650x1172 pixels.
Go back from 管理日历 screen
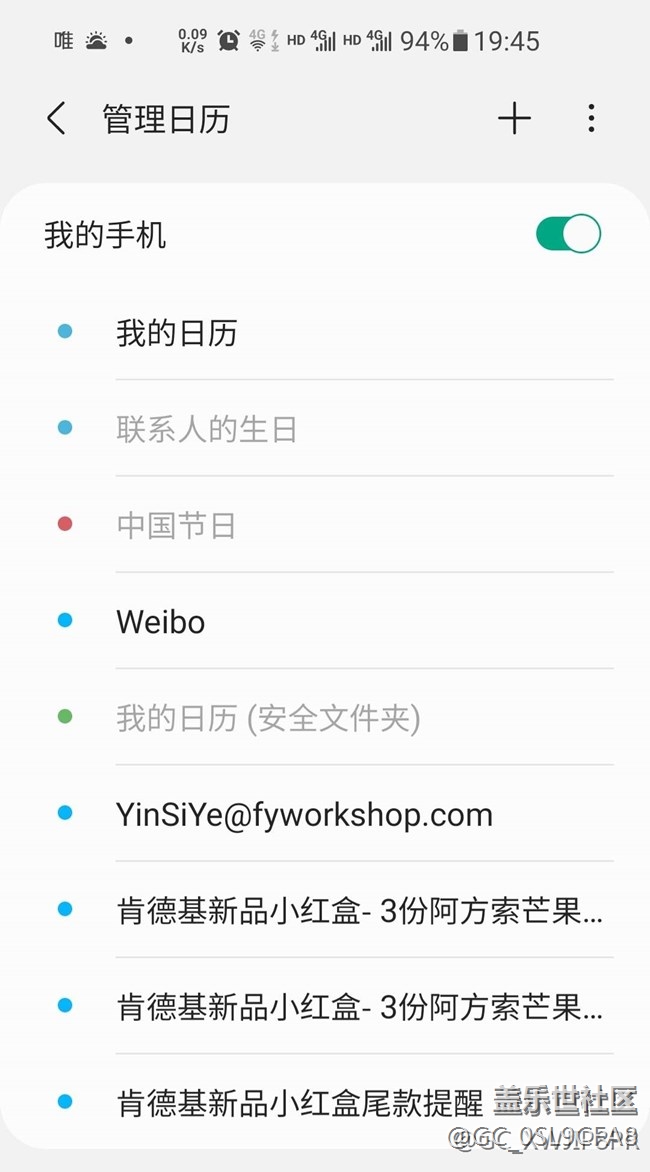(57, 119)
